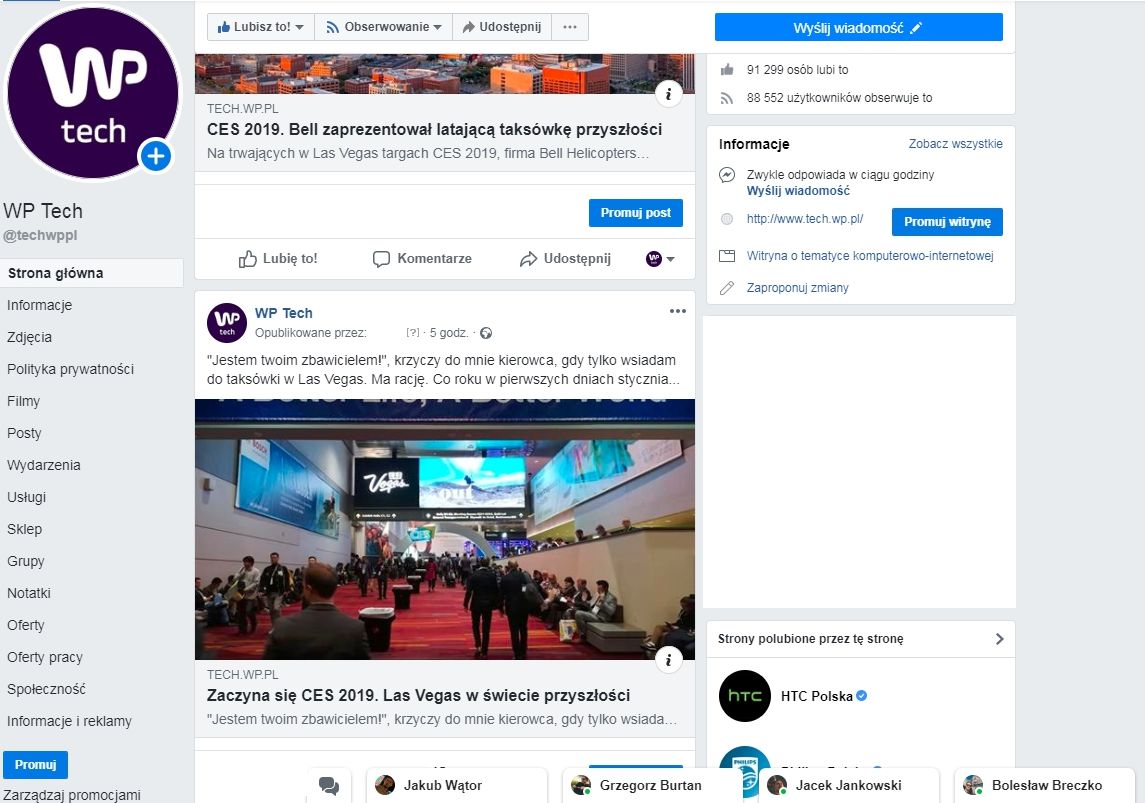Tap the Promuj post button
The image size is (1145, 803).
click(636, 213)
